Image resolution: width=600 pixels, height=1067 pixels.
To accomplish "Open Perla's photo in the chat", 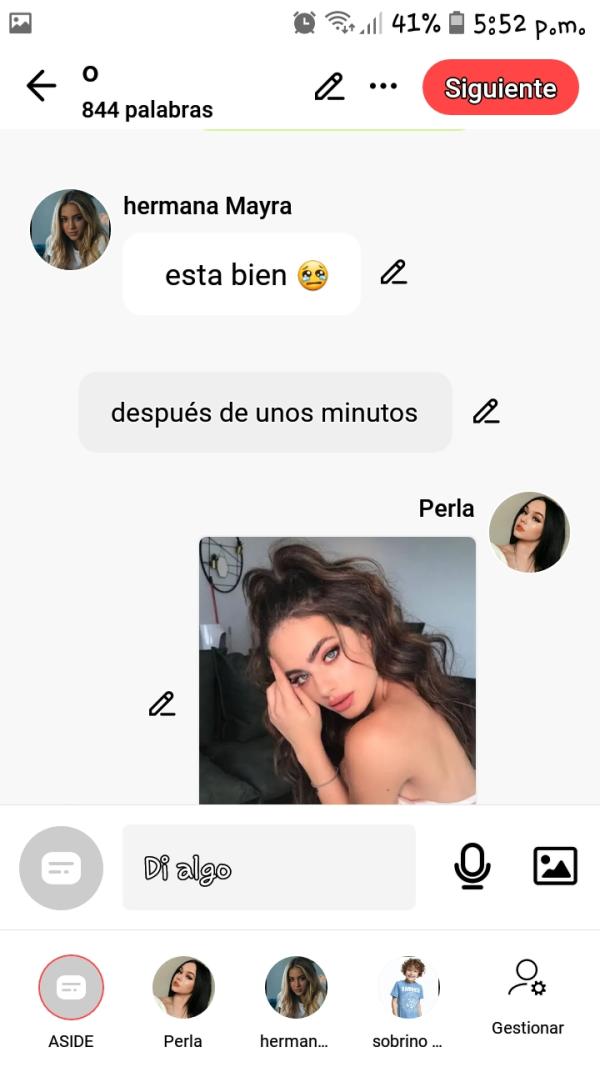I will (337, 670).
